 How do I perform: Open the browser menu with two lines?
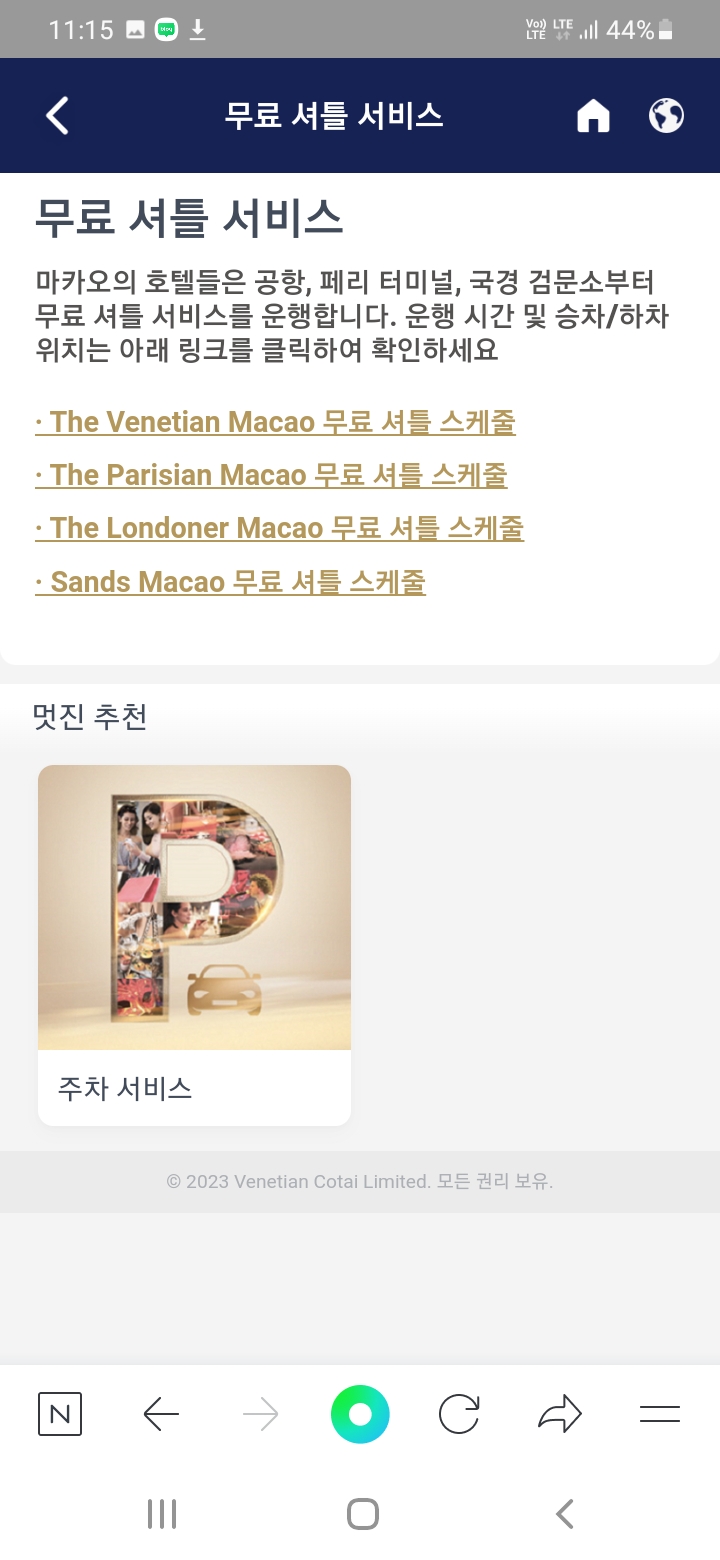tap(660, 1414)
